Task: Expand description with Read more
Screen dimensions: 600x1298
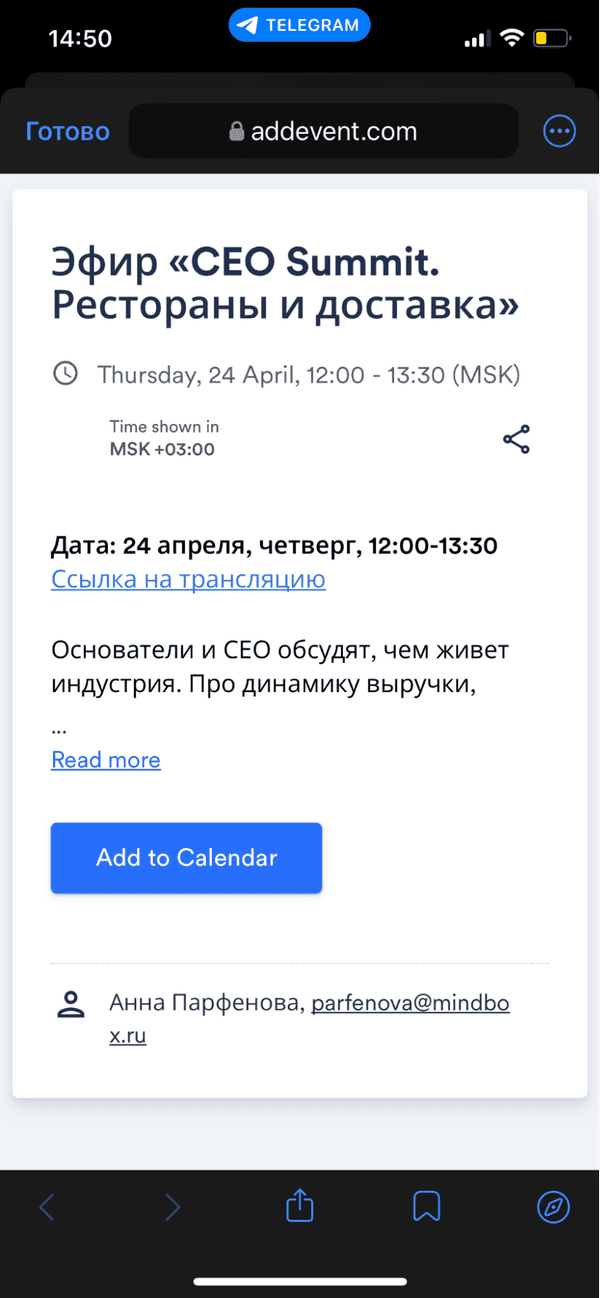Action: tap(106, 760)
